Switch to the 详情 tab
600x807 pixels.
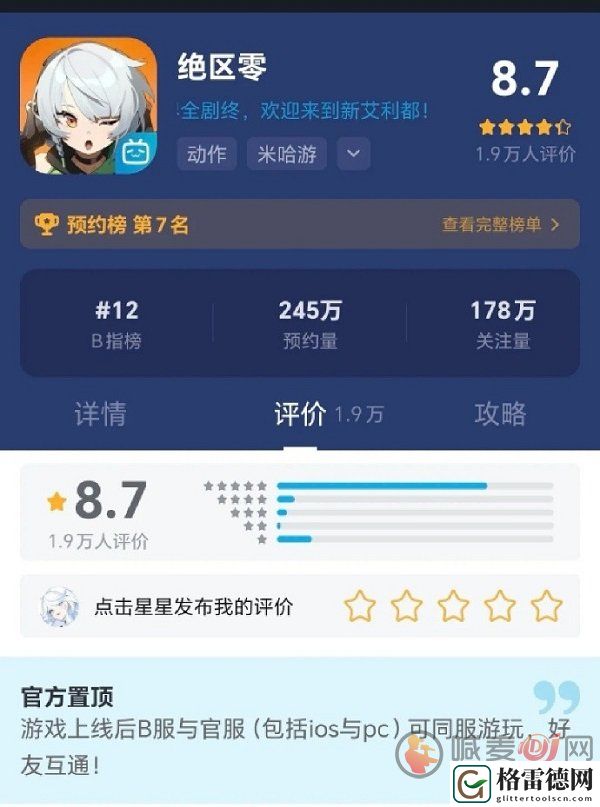100,414
